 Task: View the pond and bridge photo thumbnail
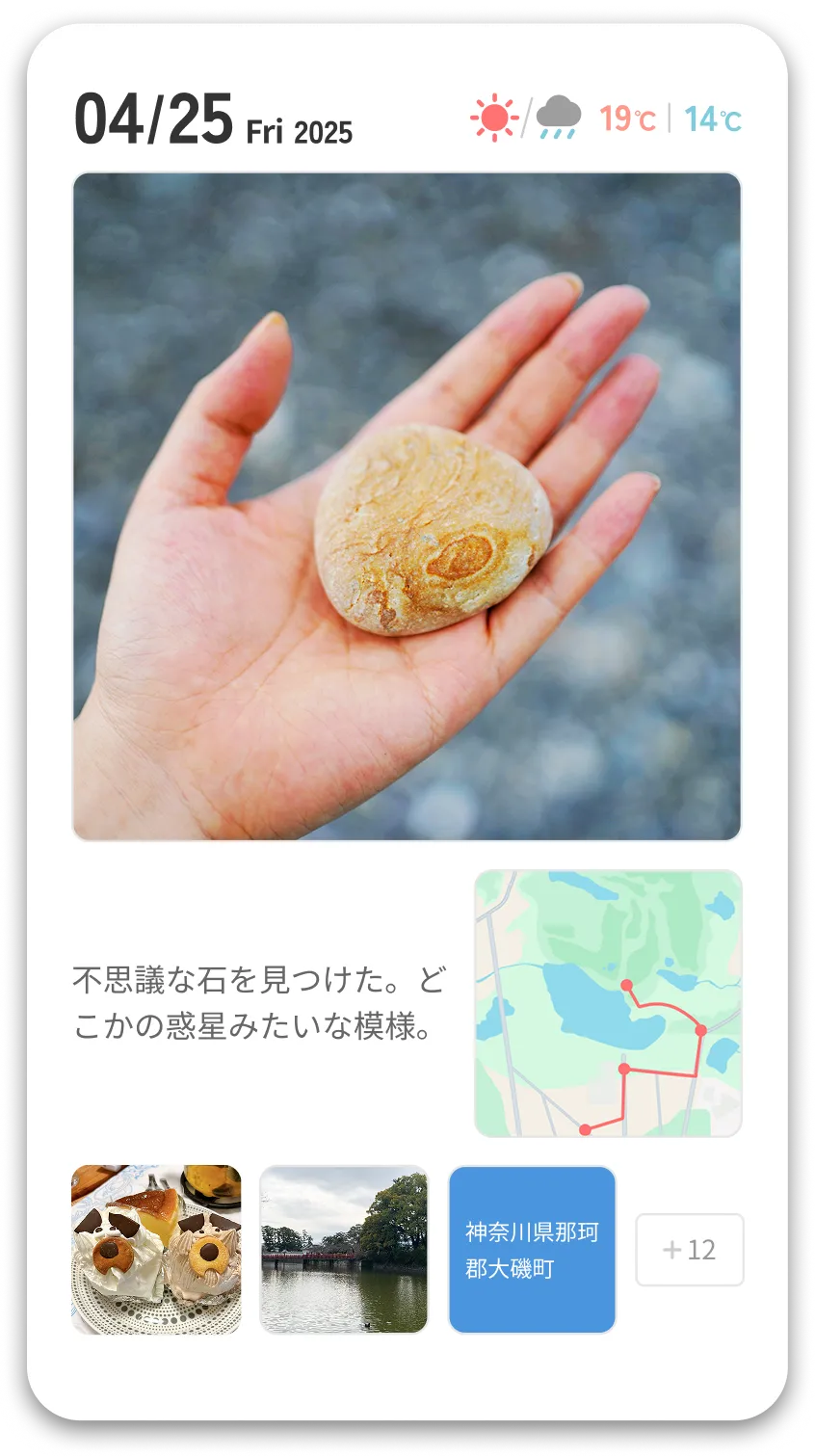click(x=344, y=1249)
